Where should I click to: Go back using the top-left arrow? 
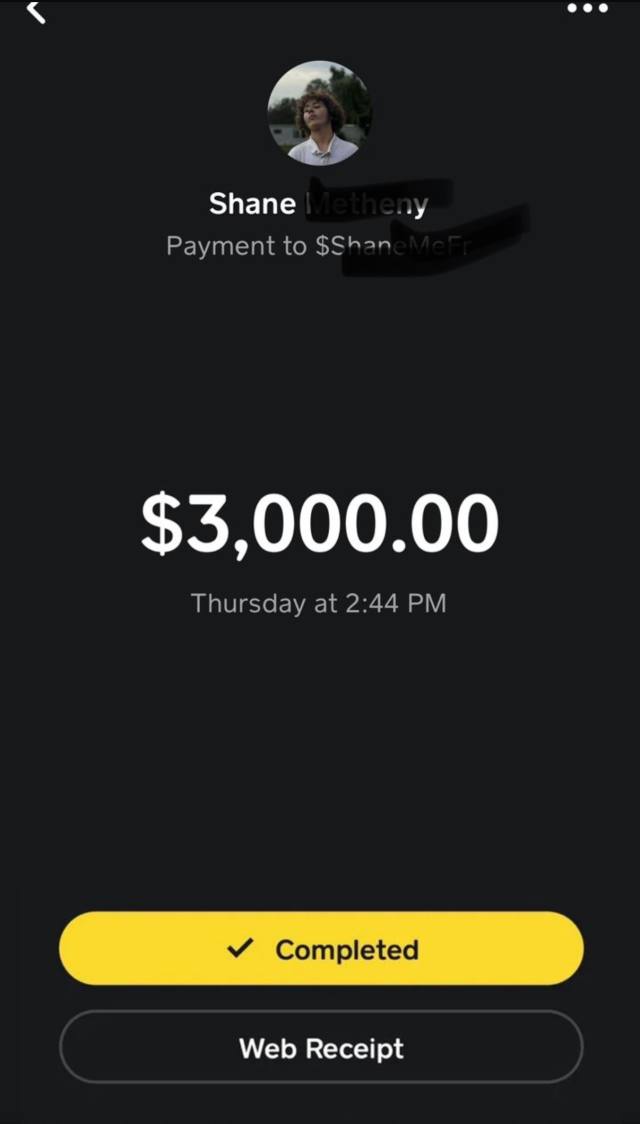[36, 12]
